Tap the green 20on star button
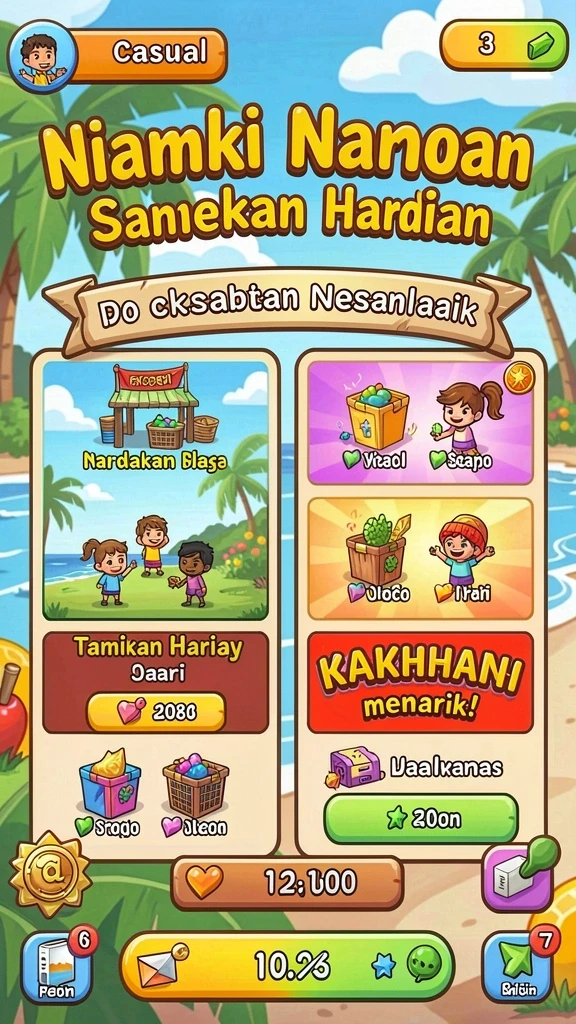 click(421, 818)
